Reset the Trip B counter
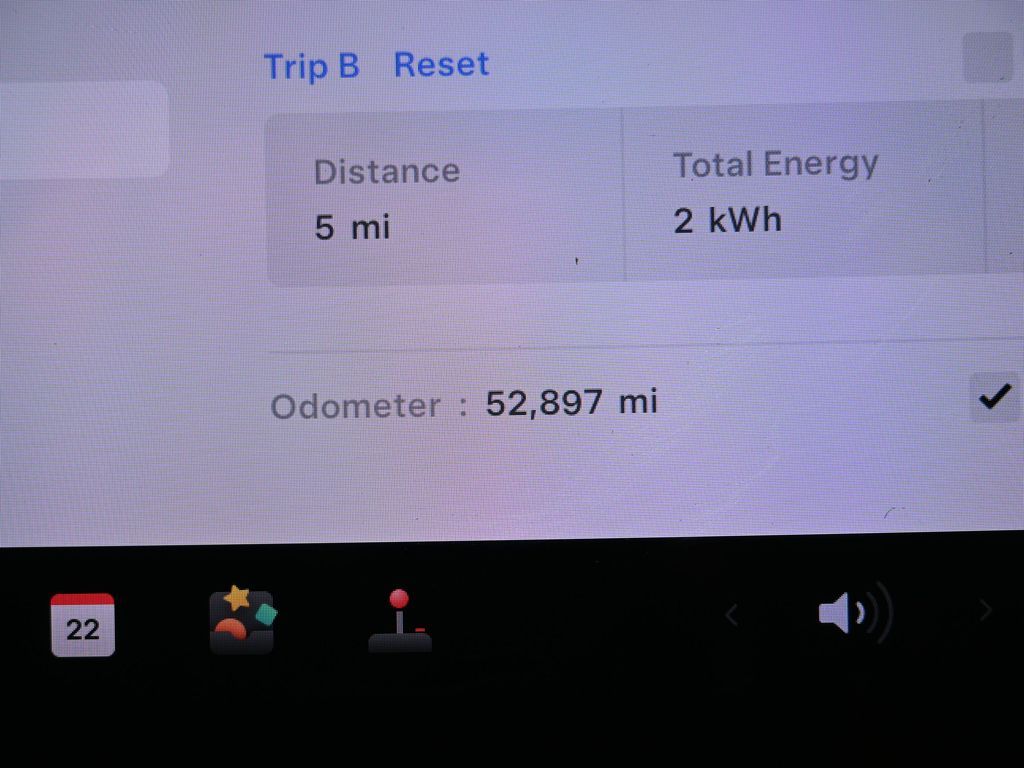Screen dimensions: 1024x768 coord(441,65)
